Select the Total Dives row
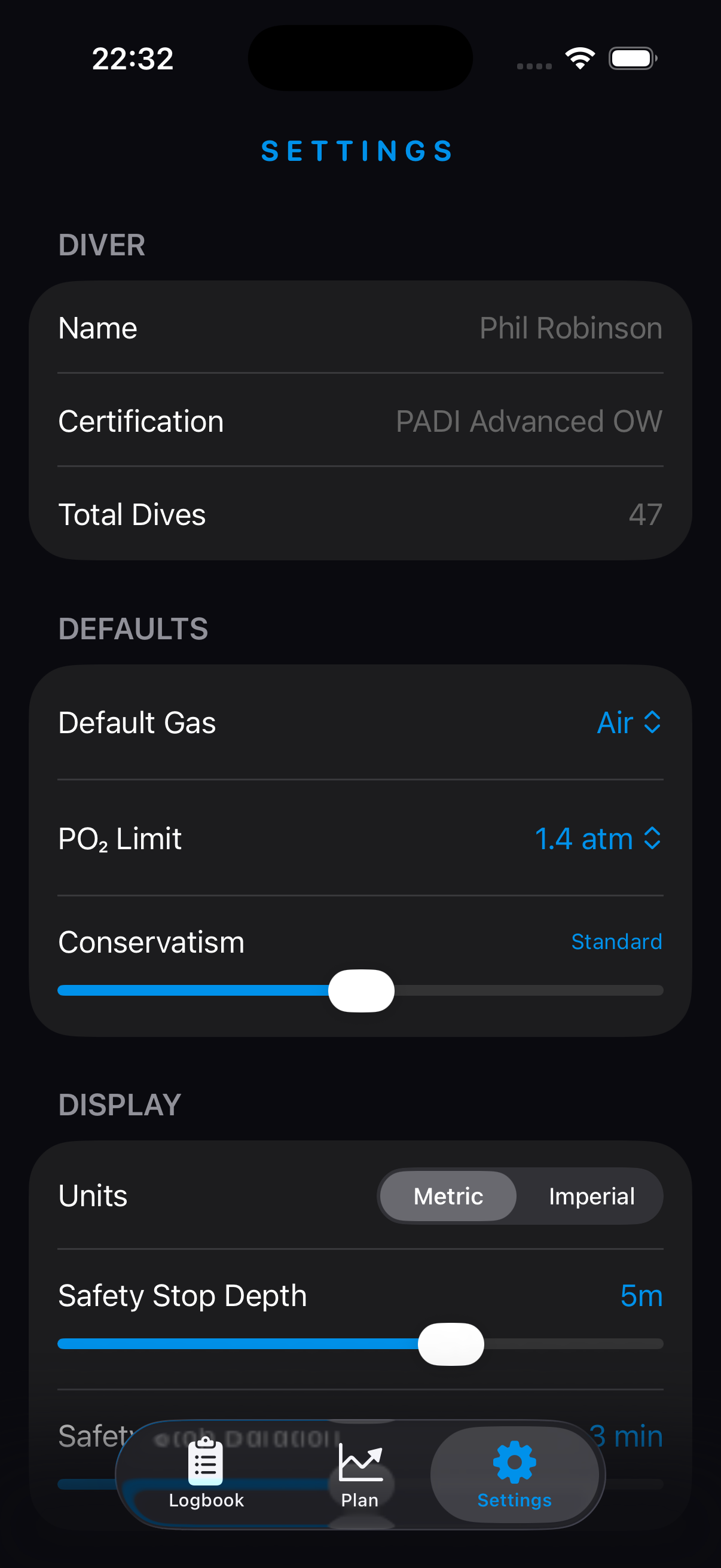 (360, 514)
